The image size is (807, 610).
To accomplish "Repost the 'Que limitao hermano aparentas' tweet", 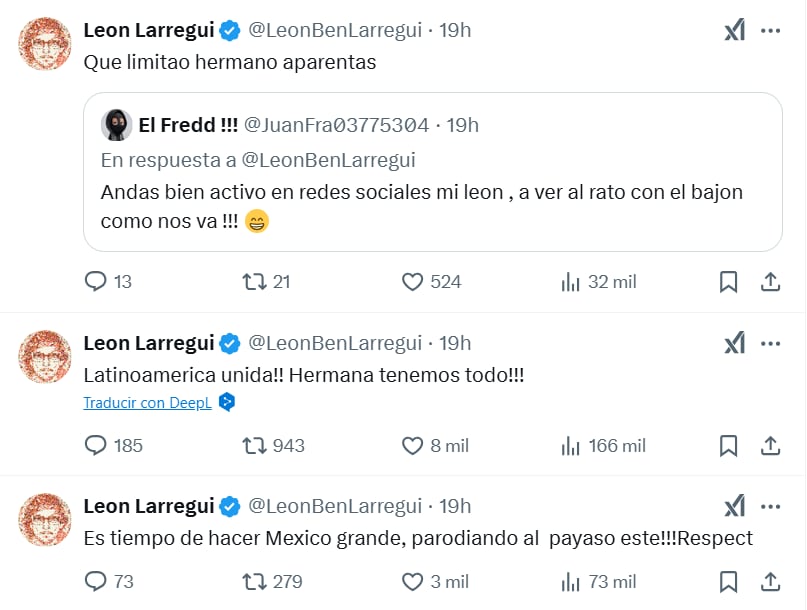I will [254, 282].
